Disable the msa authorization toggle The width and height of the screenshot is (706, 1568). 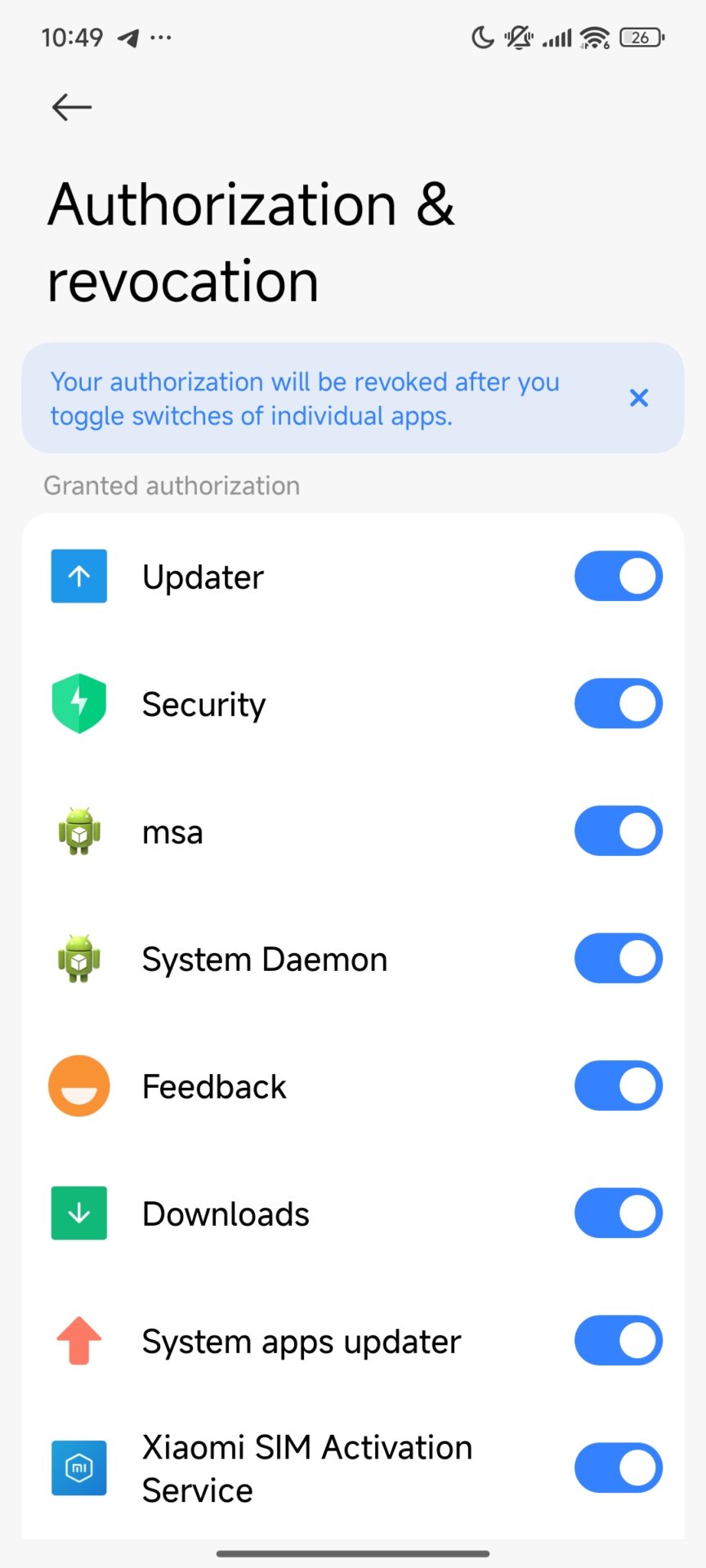pos(618,831)
